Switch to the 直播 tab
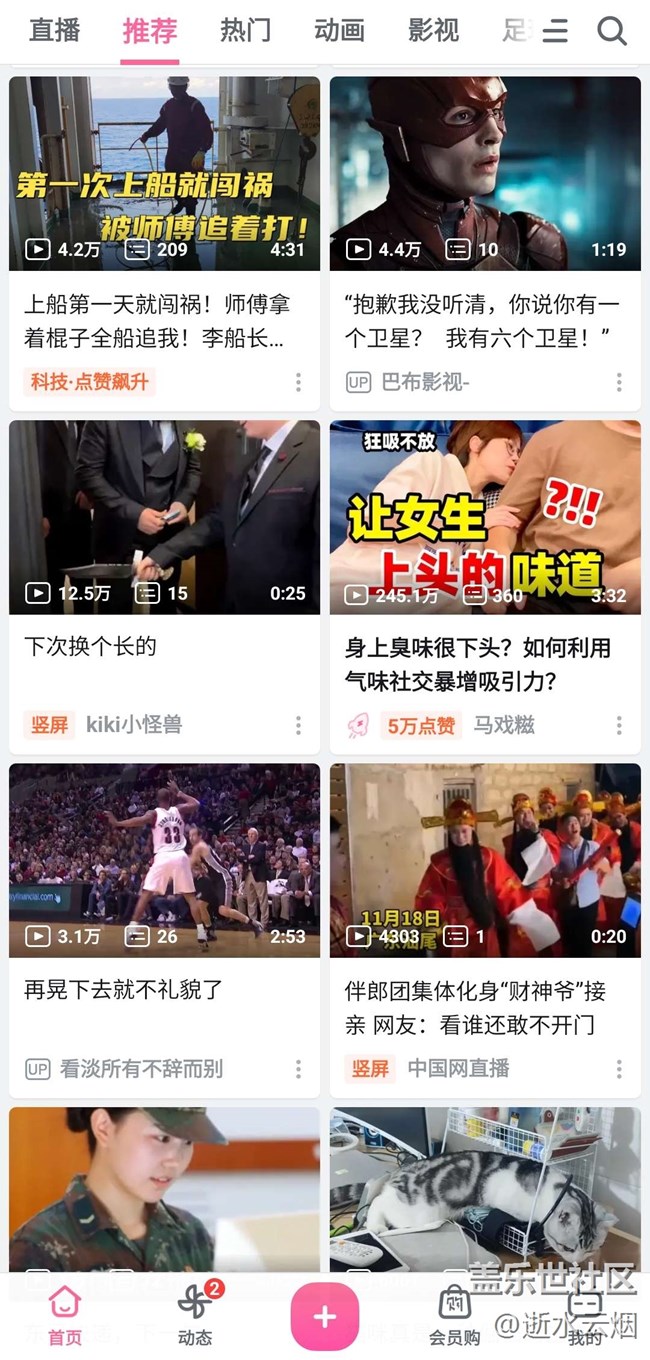Screen dimensions: 650x1360 pos(54,30)
